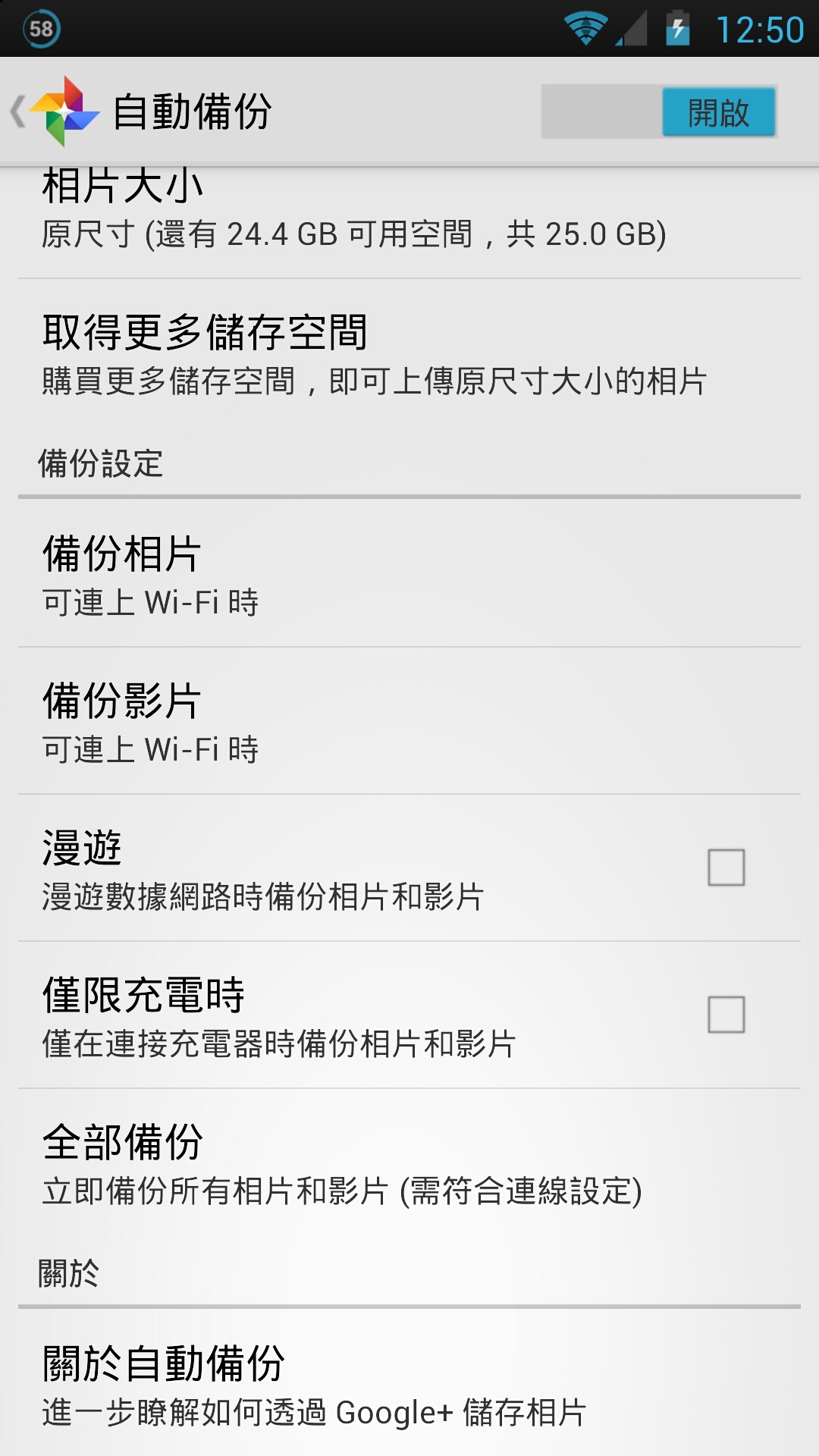Image resolution: width=819 pixels, height=1456 pixels.
Task: Enable the 漫遊 checkbox
Action: 726,868
